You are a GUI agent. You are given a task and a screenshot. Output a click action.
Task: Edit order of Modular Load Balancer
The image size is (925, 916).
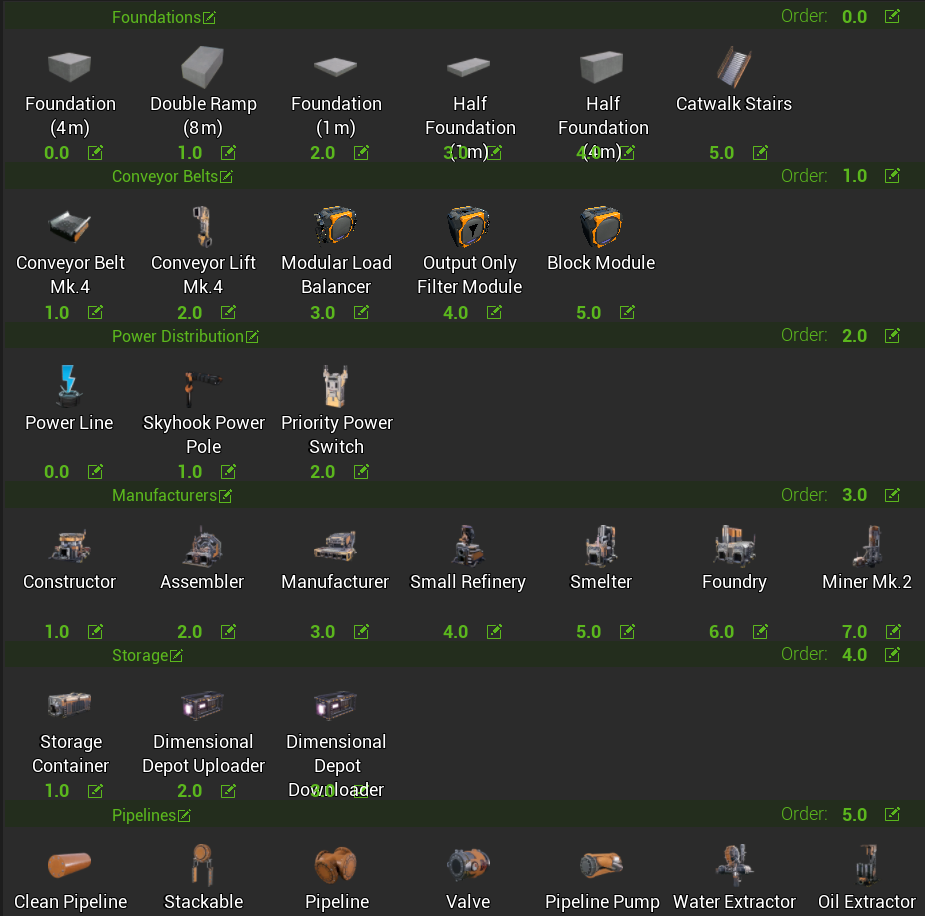coord(361,312)
